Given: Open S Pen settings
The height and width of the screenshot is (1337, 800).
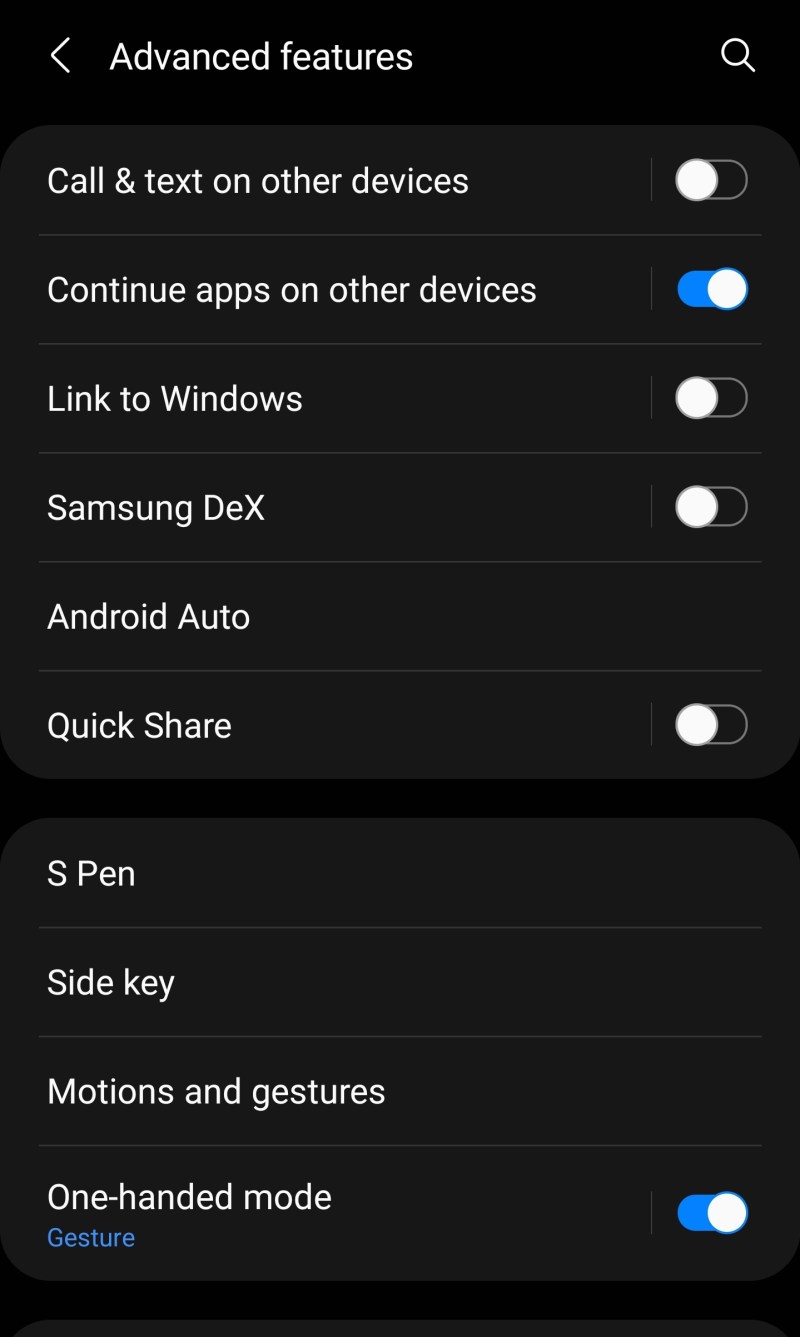Looking at the screenshot, I should 400,874.
